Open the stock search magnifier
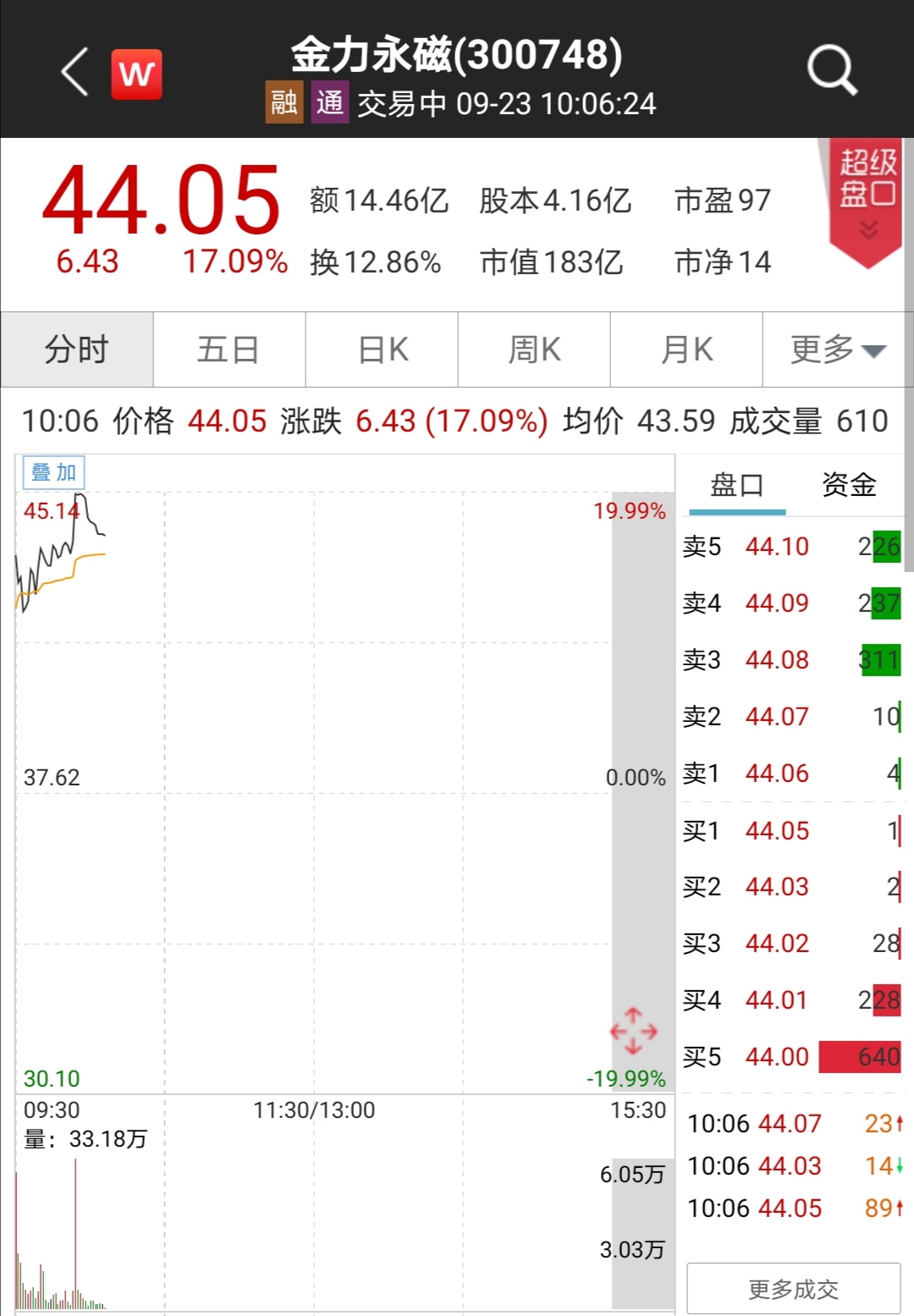The height and width of the screenshot is (1316, 914). 831,71
